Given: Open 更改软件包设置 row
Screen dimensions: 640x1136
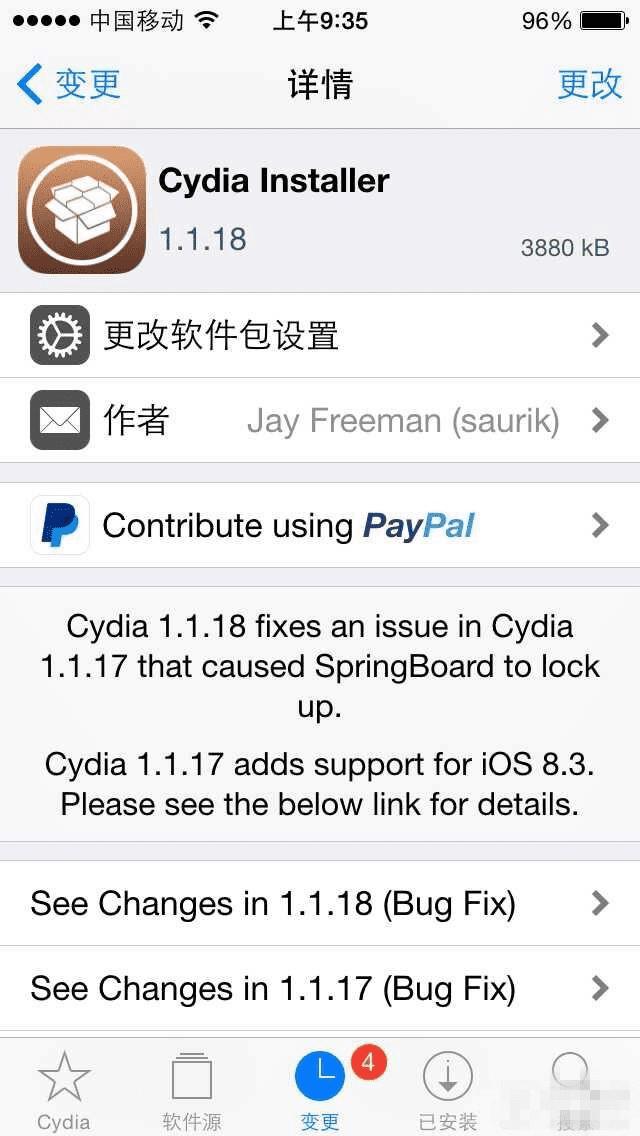Looking at the screenshot, I should [x=320, y=335].
